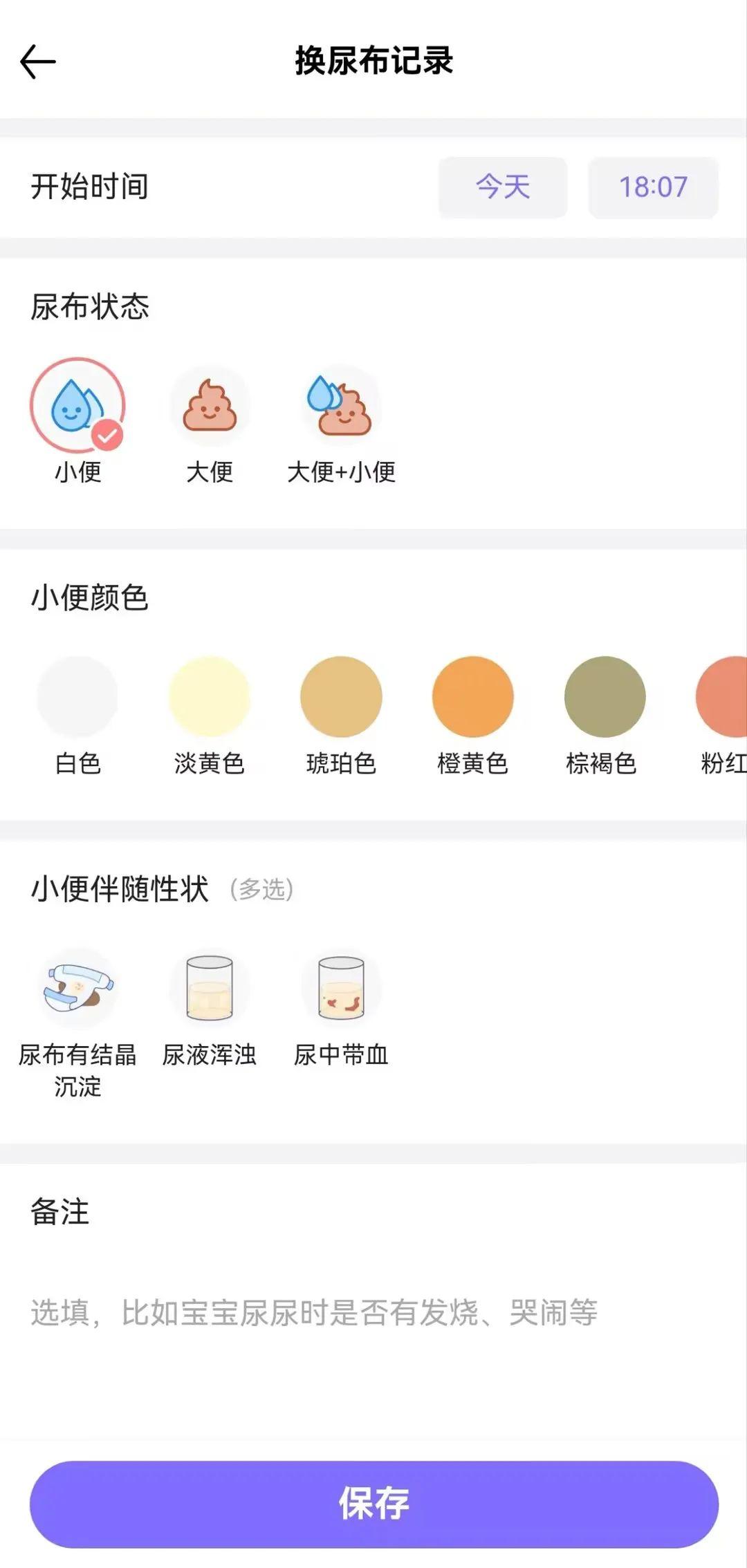The height and width of the screenshot is (1568, 747).
Task: Pick the 淡黄色 urine color
Action: (x=210, y=697)
